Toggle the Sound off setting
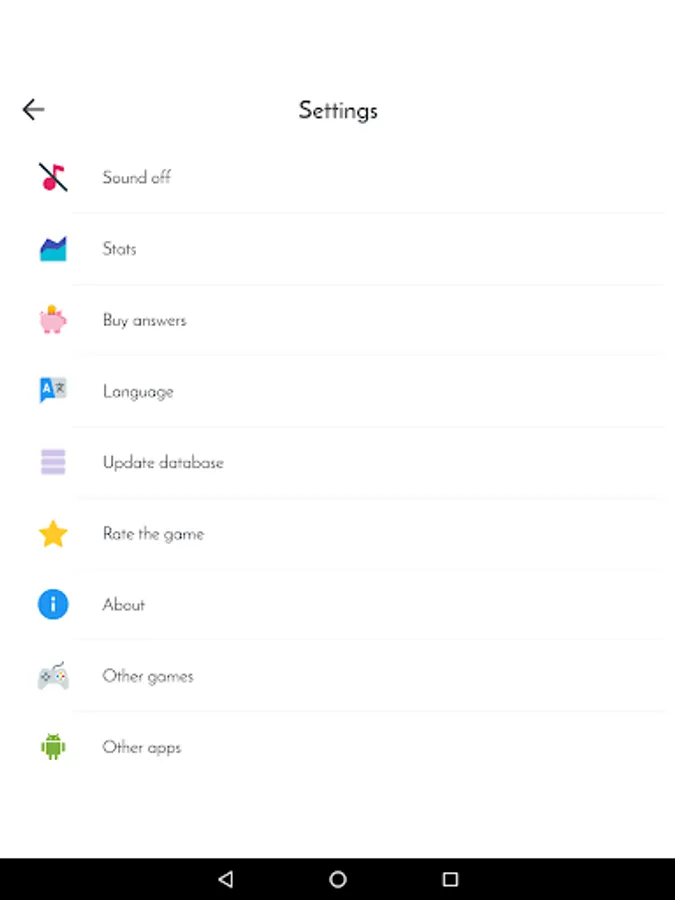Image resolution: width=675 pixels, height=900 pixels. pos(137,178)
